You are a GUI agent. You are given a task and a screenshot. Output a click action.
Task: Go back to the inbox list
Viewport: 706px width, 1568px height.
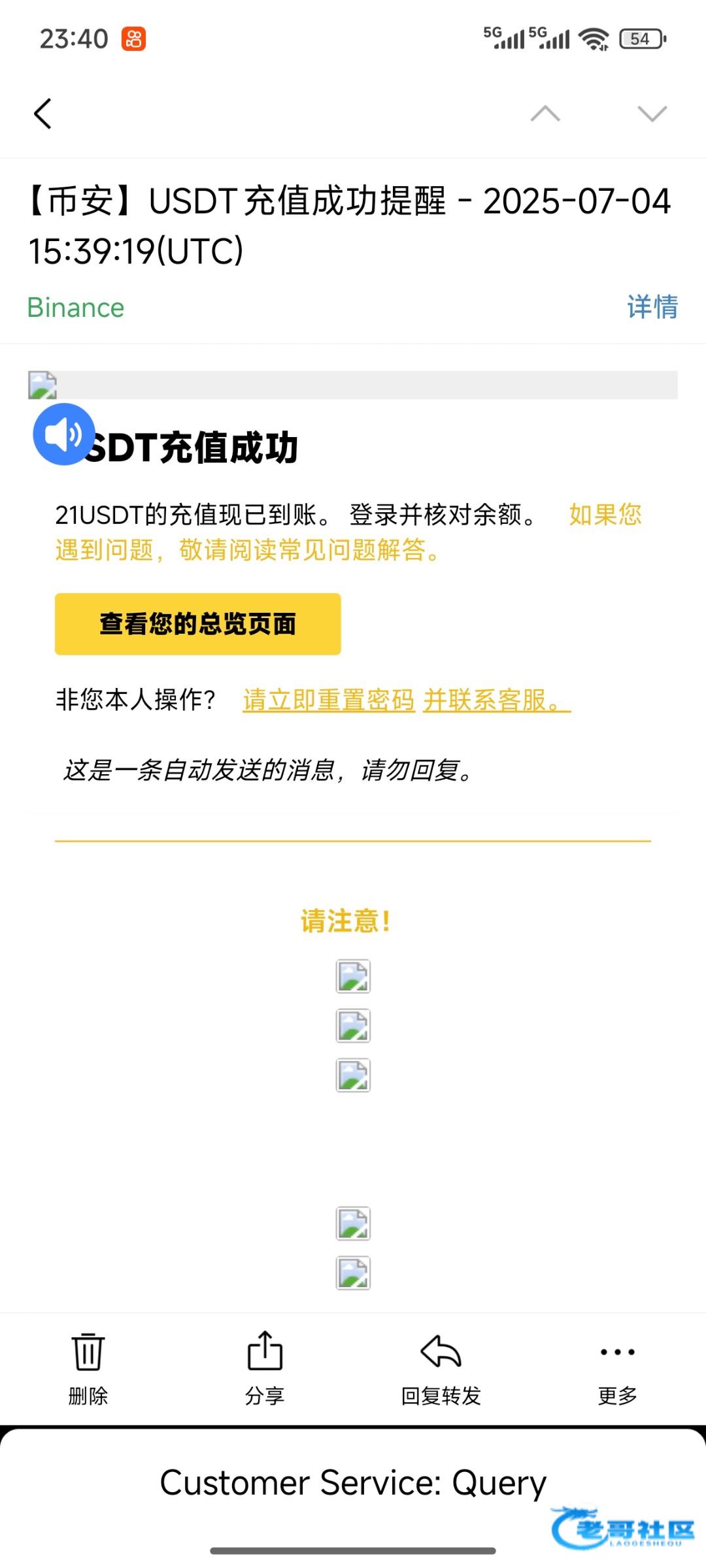tap(43, 114)
